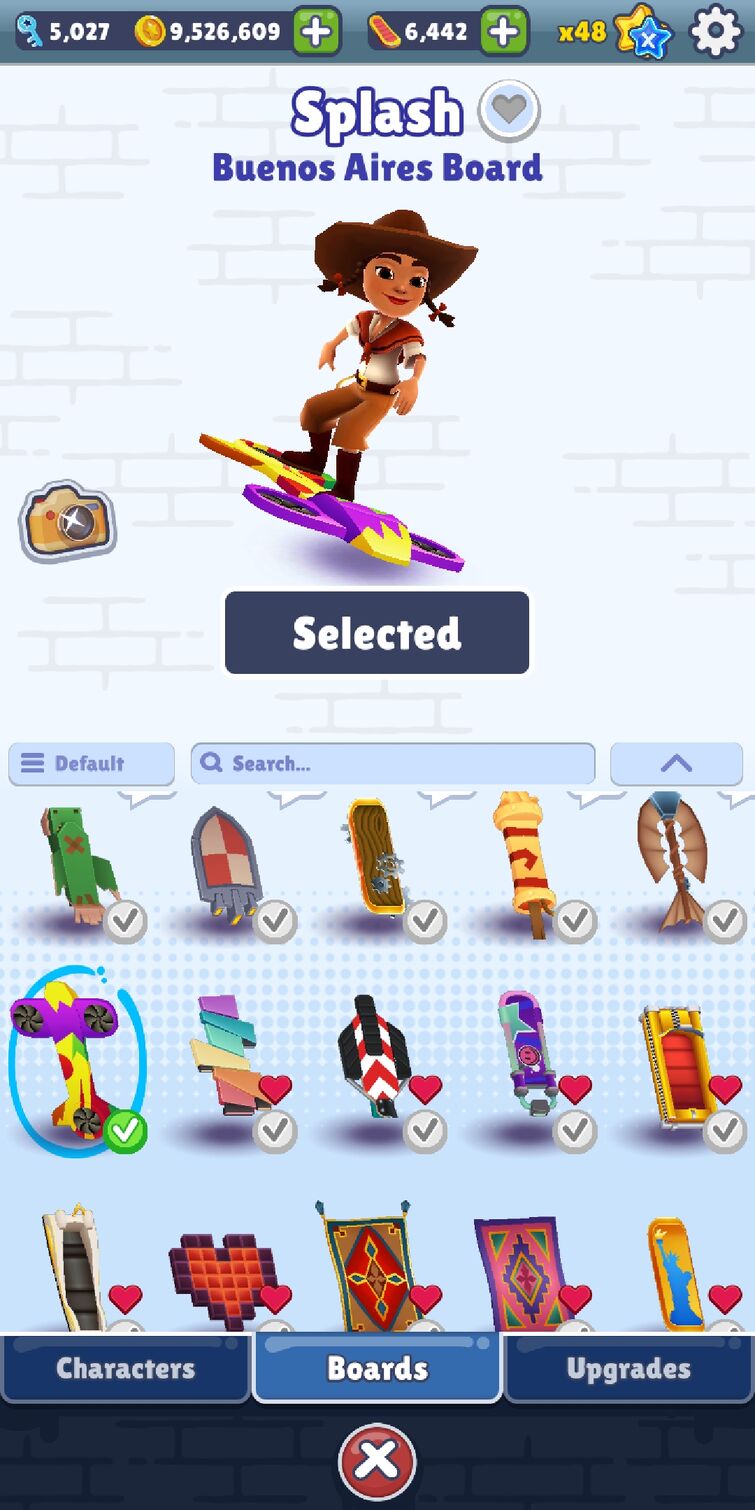Close the shop with the red X
Screen dimensions: 755x1510
(x=377, y=1460)
